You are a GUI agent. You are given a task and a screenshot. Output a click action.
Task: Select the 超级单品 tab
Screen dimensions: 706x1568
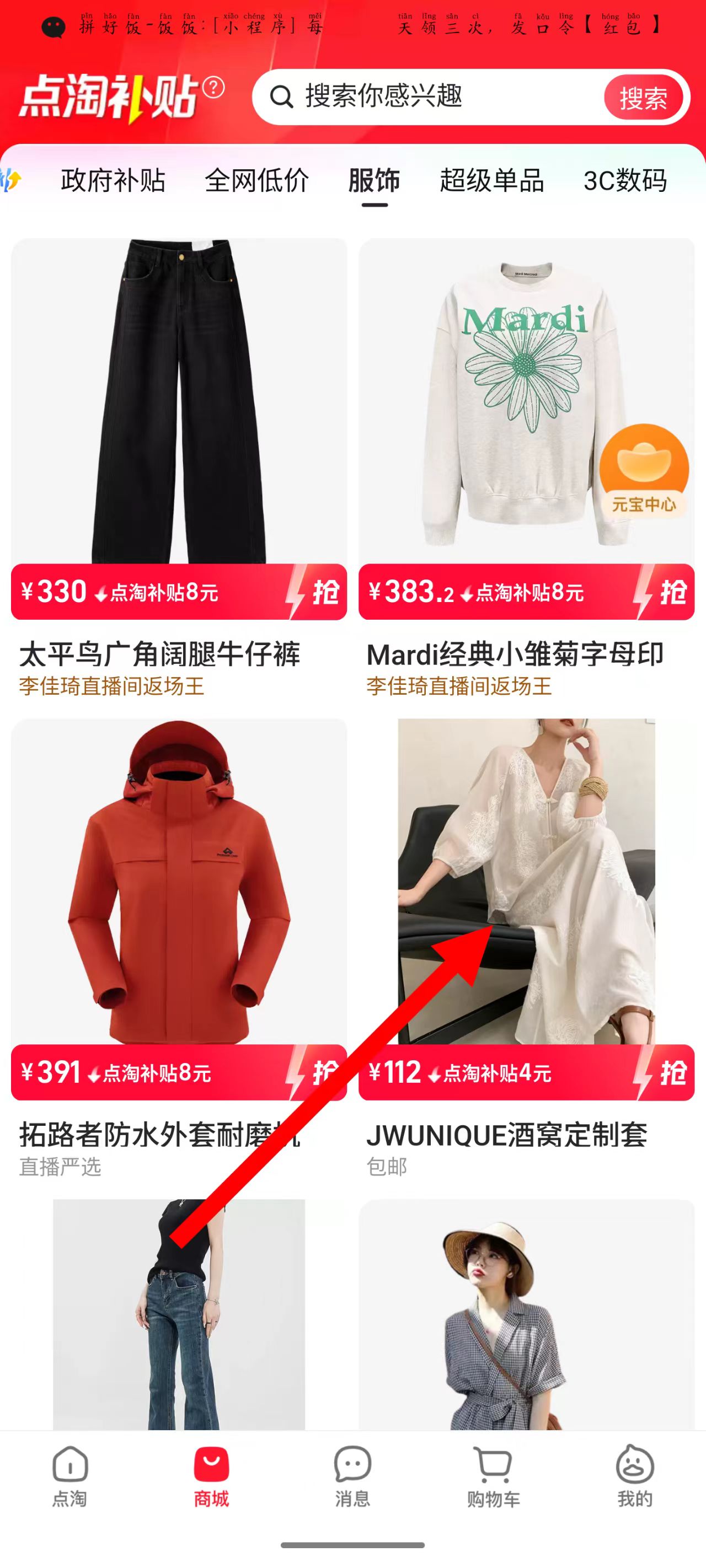[491, 181]
